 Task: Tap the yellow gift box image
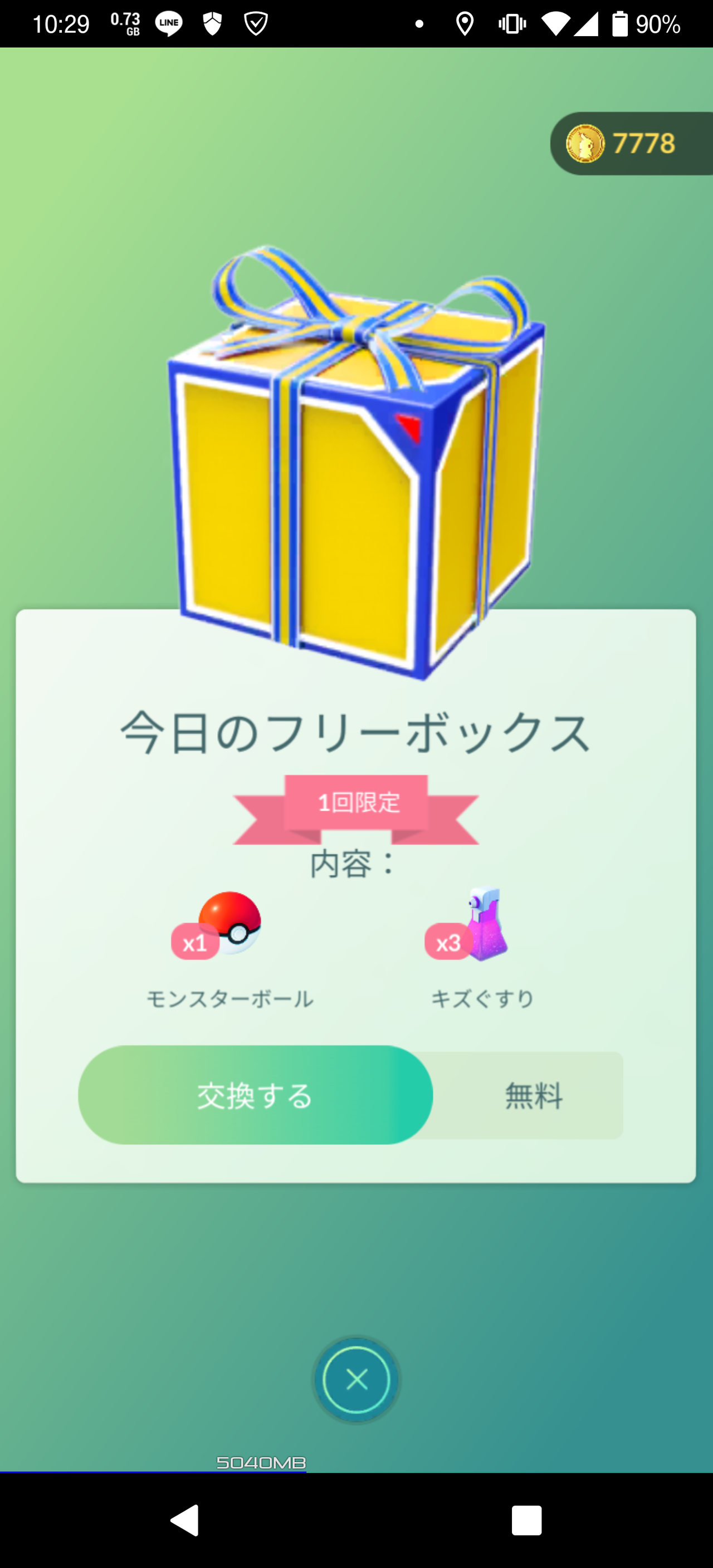click(x=356, y=463)
